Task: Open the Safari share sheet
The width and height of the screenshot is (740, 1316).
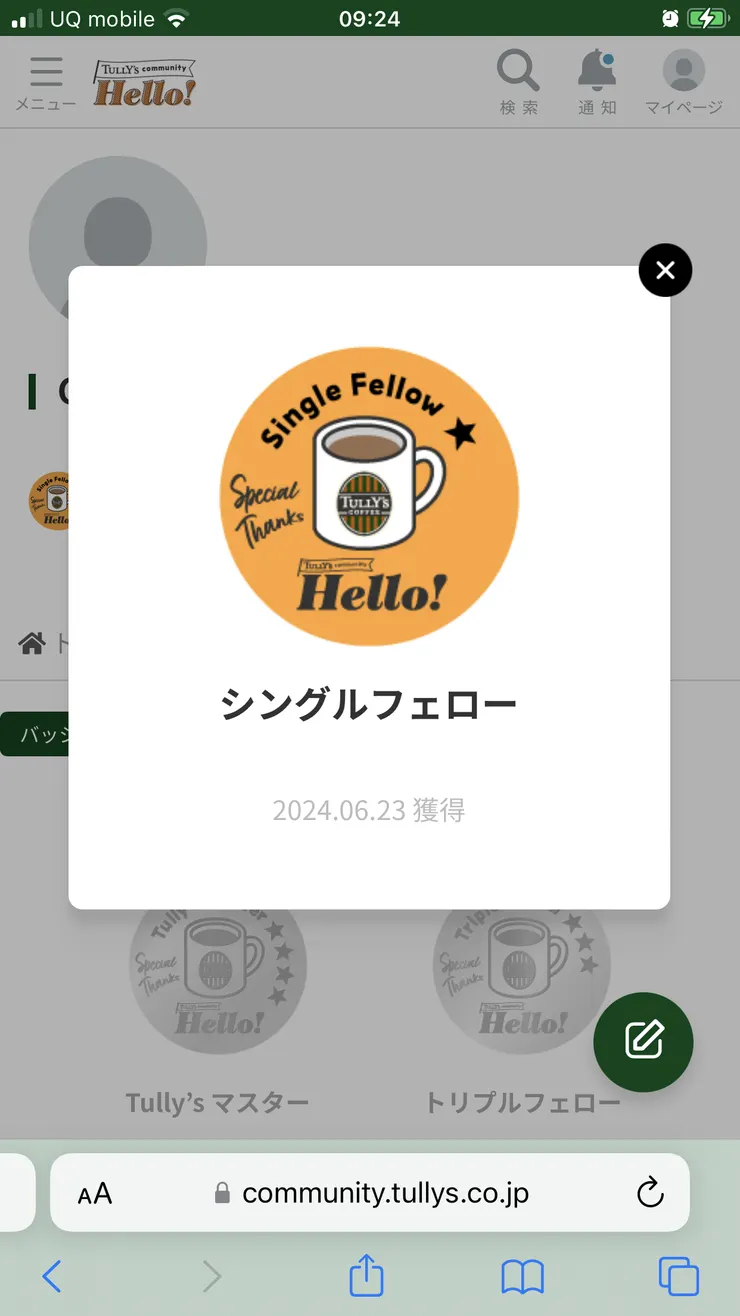Action: coord(366,1276)
